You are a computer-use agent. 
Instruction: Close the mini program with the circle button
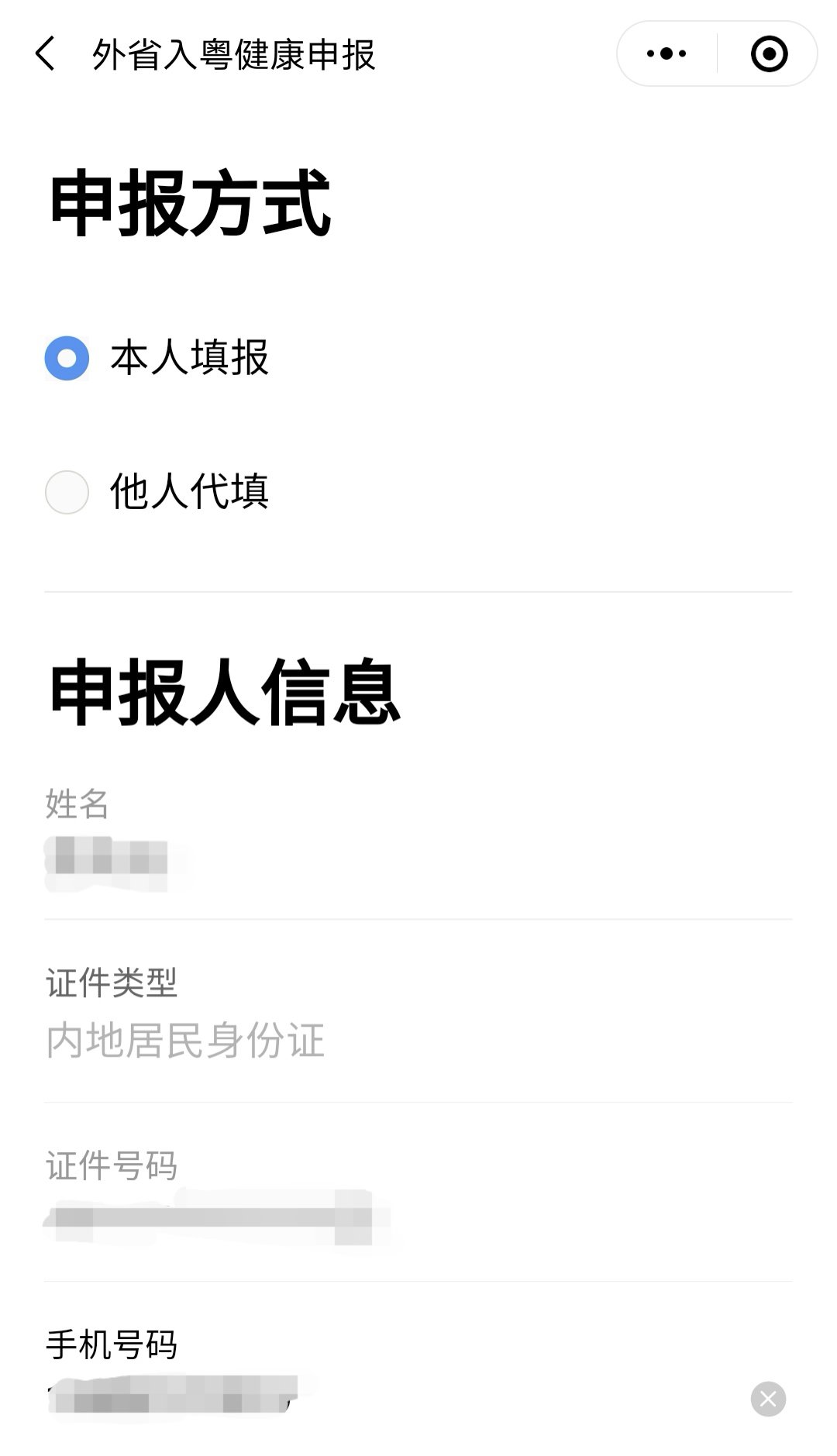click(769, 54)
